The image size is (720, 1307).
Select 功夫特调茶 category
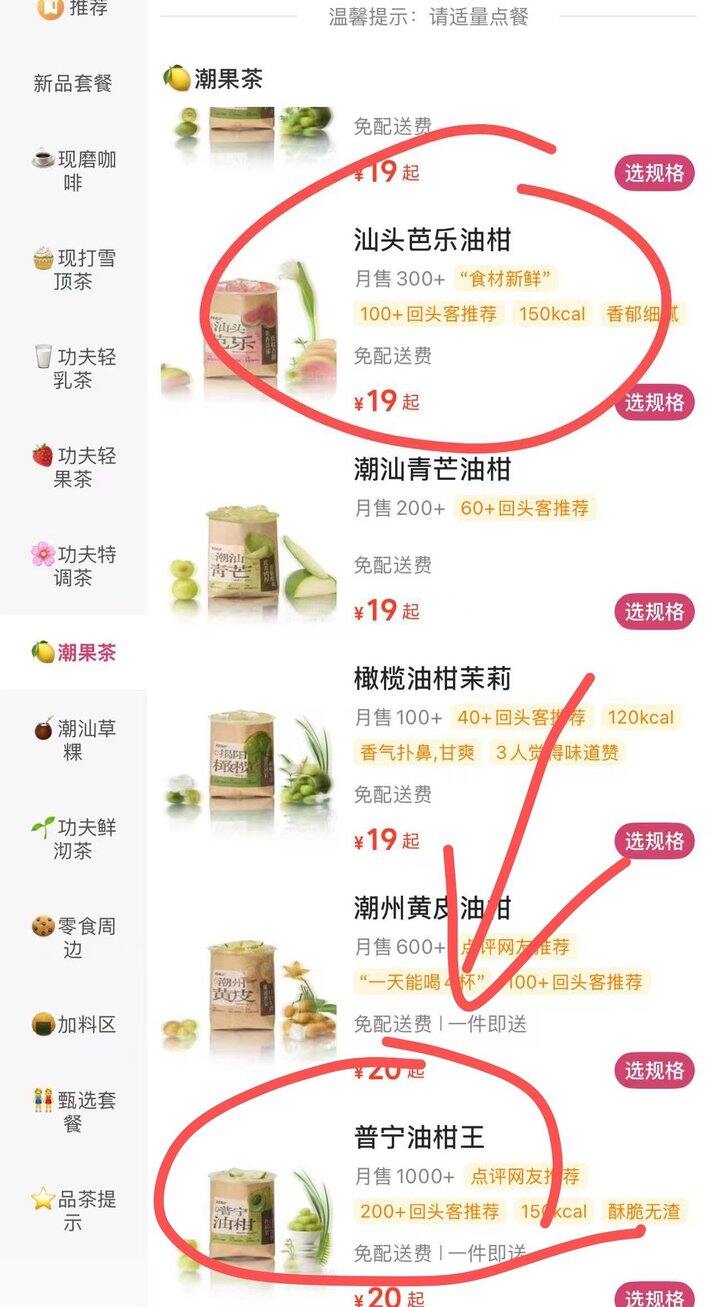pos(73,566)
